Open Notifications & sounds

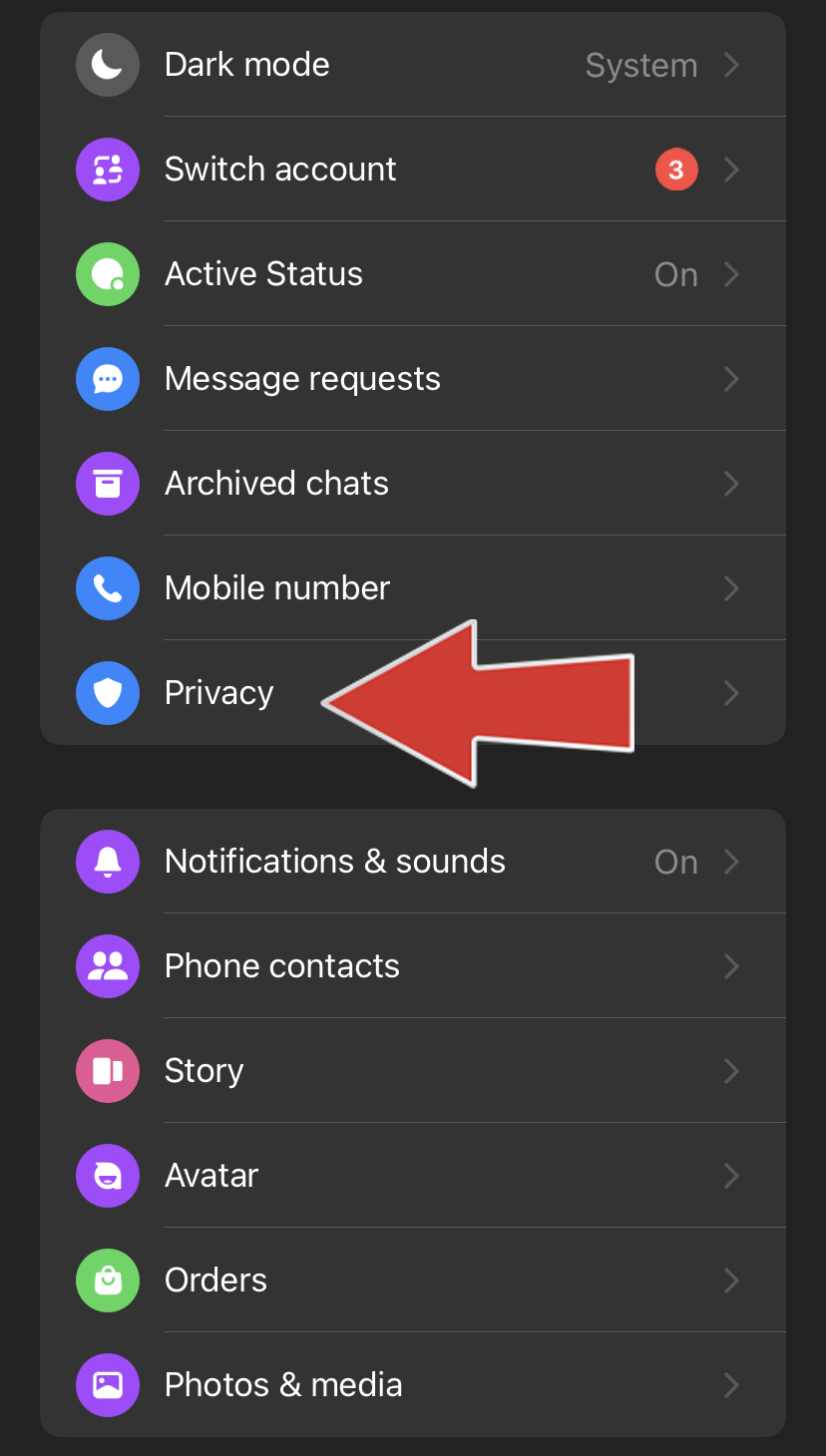[x=413, y=862]
